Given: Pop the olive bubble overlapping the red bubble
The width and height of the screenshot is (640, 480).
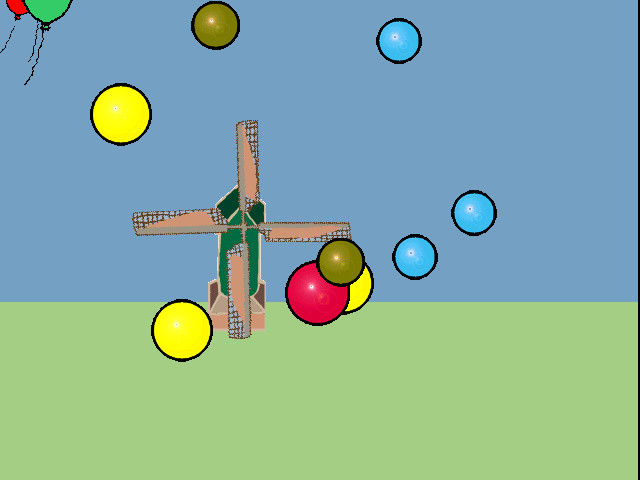Looking at the screenshot, I should (341, 261).
